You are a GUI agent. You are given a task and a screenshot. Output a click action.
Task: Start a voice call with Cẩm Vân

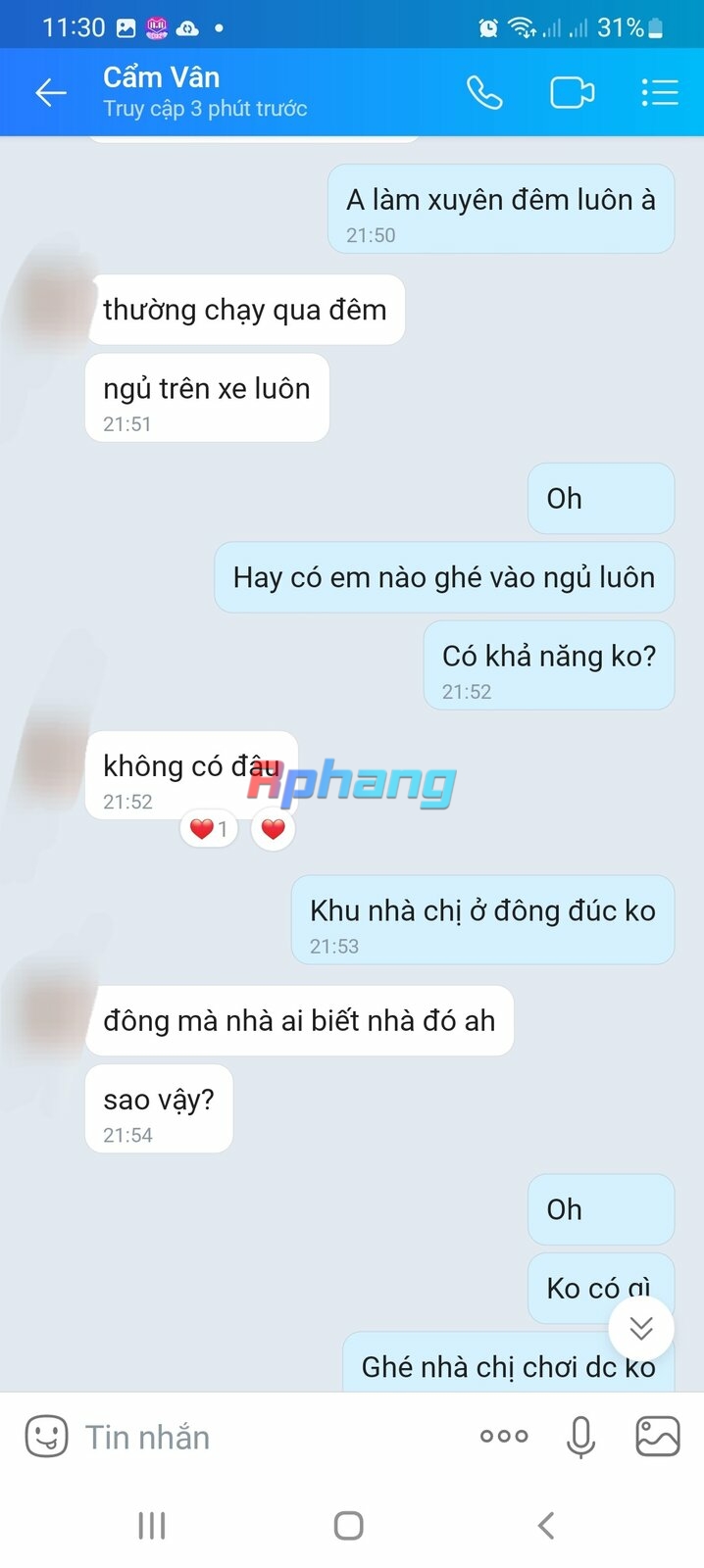(484, 93)
